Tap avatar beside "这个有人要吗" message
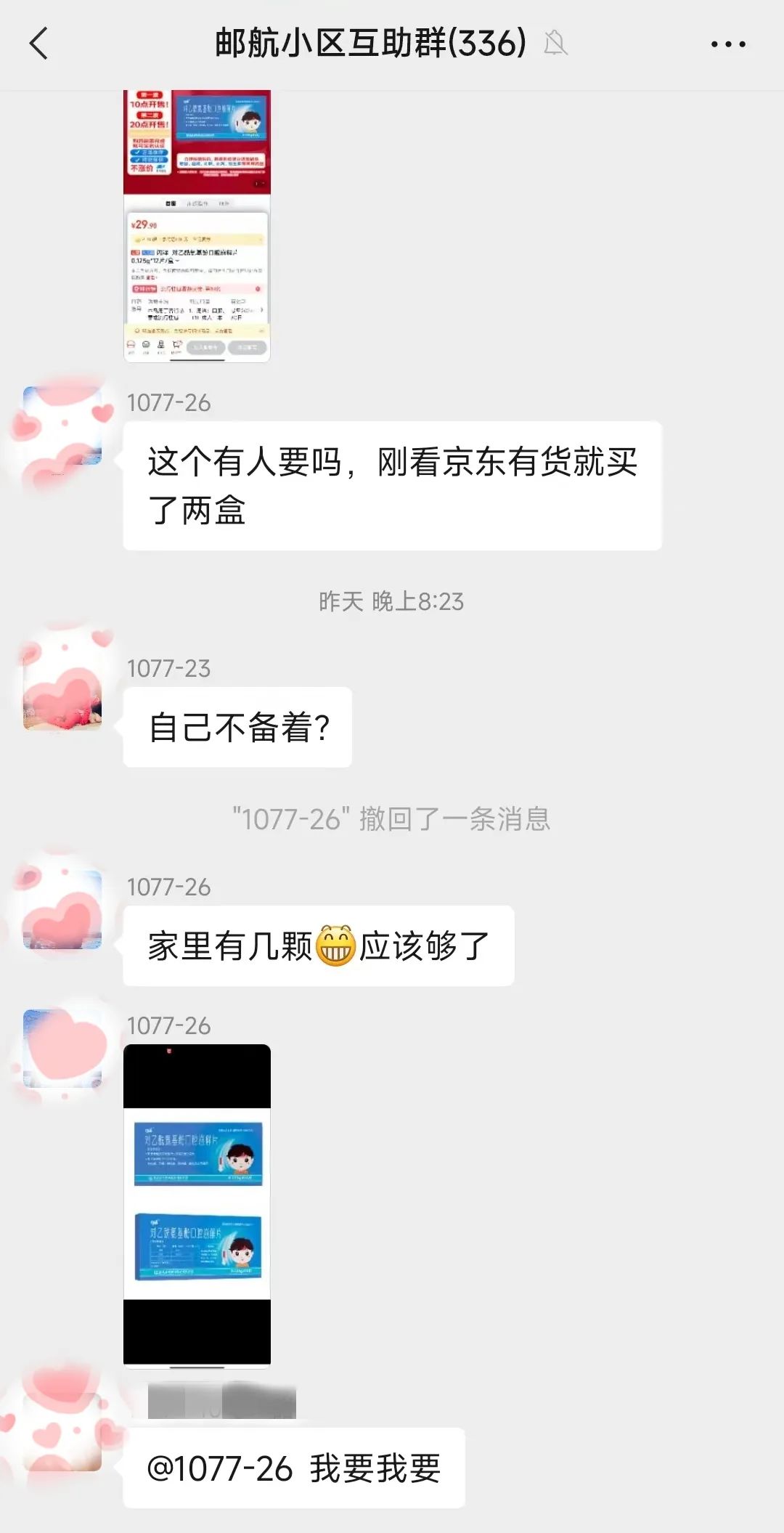This screenshot has width=784, height=1533. click(62, 426)
